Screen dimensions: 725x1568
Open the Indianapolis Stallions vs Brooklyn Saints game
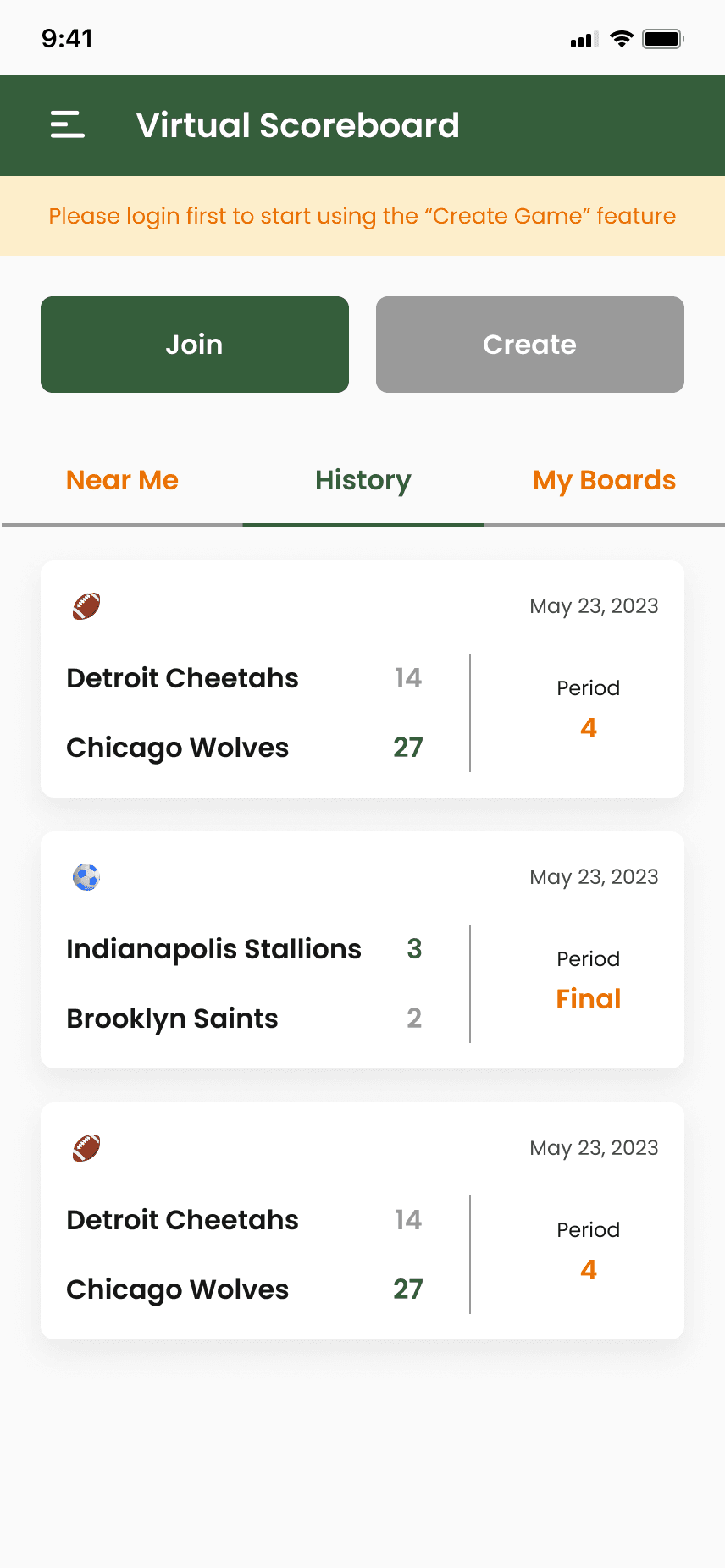click(362, 950)
